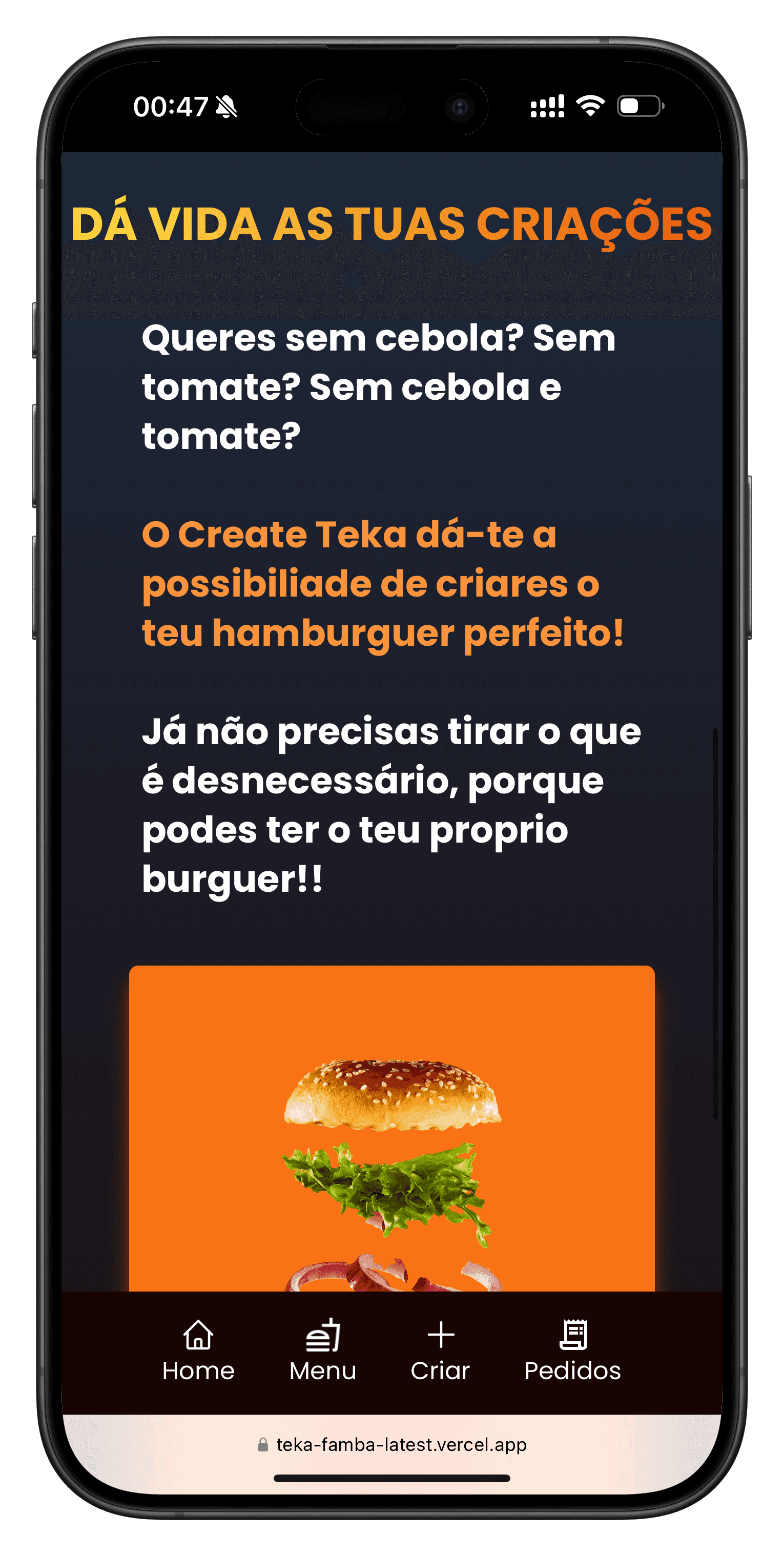Tap the teka-famba-latest.vercel.app address bar
The height and width of the screenshot is (1556, 784).
[392, 1444]
